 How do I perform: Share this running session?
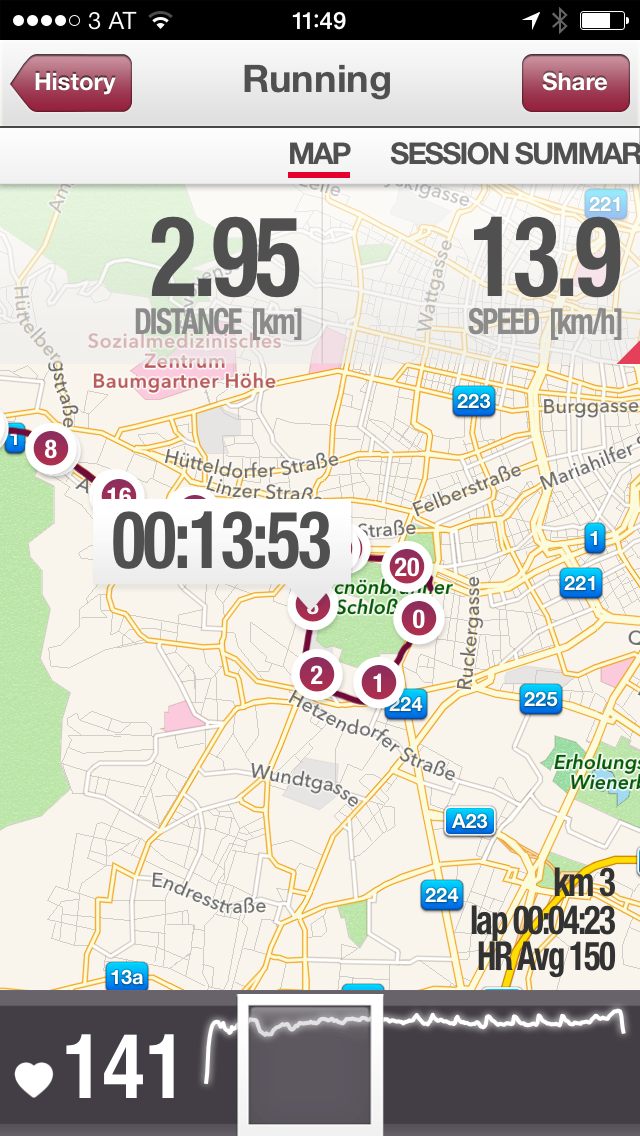pos(574,82)
